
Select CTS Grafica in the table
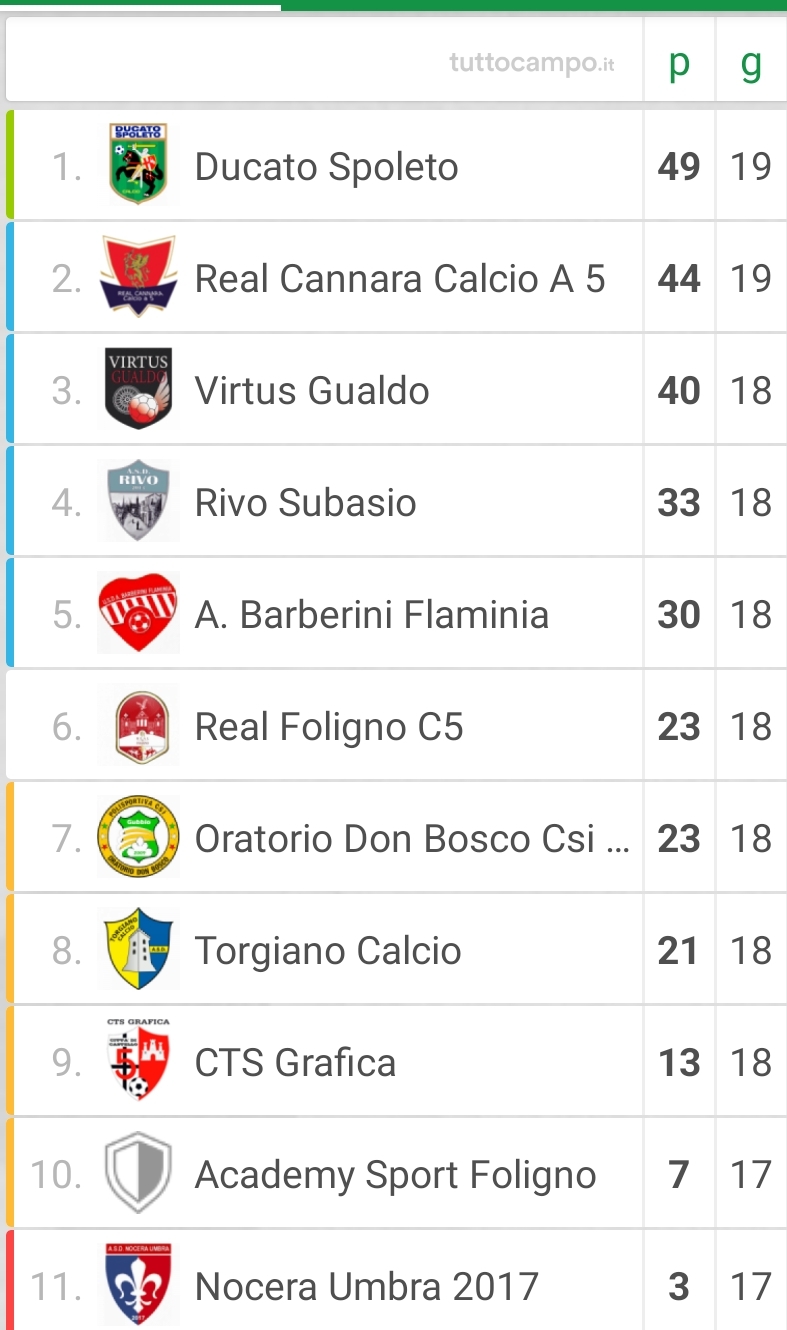click(x=396, y=1061)
